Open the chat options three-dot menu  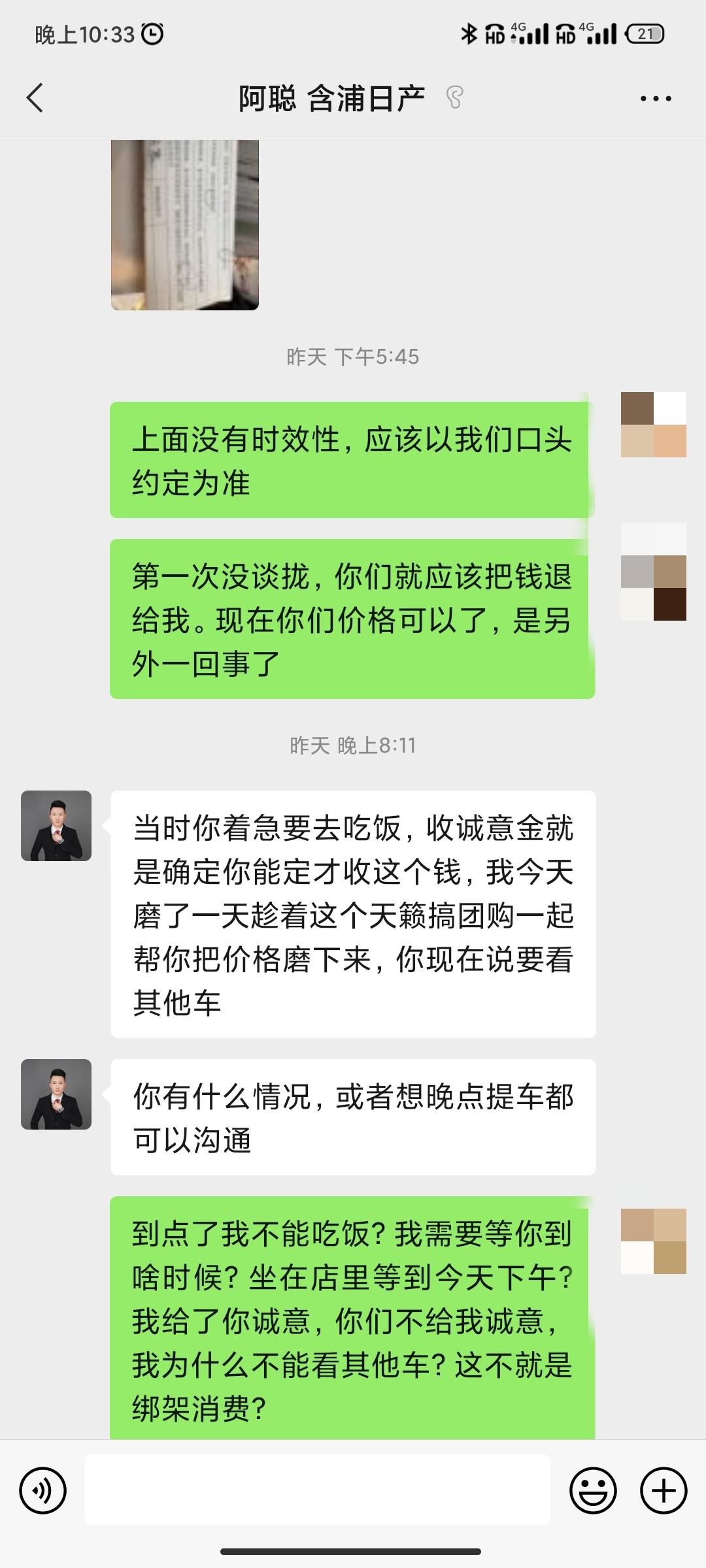(656, 99)
